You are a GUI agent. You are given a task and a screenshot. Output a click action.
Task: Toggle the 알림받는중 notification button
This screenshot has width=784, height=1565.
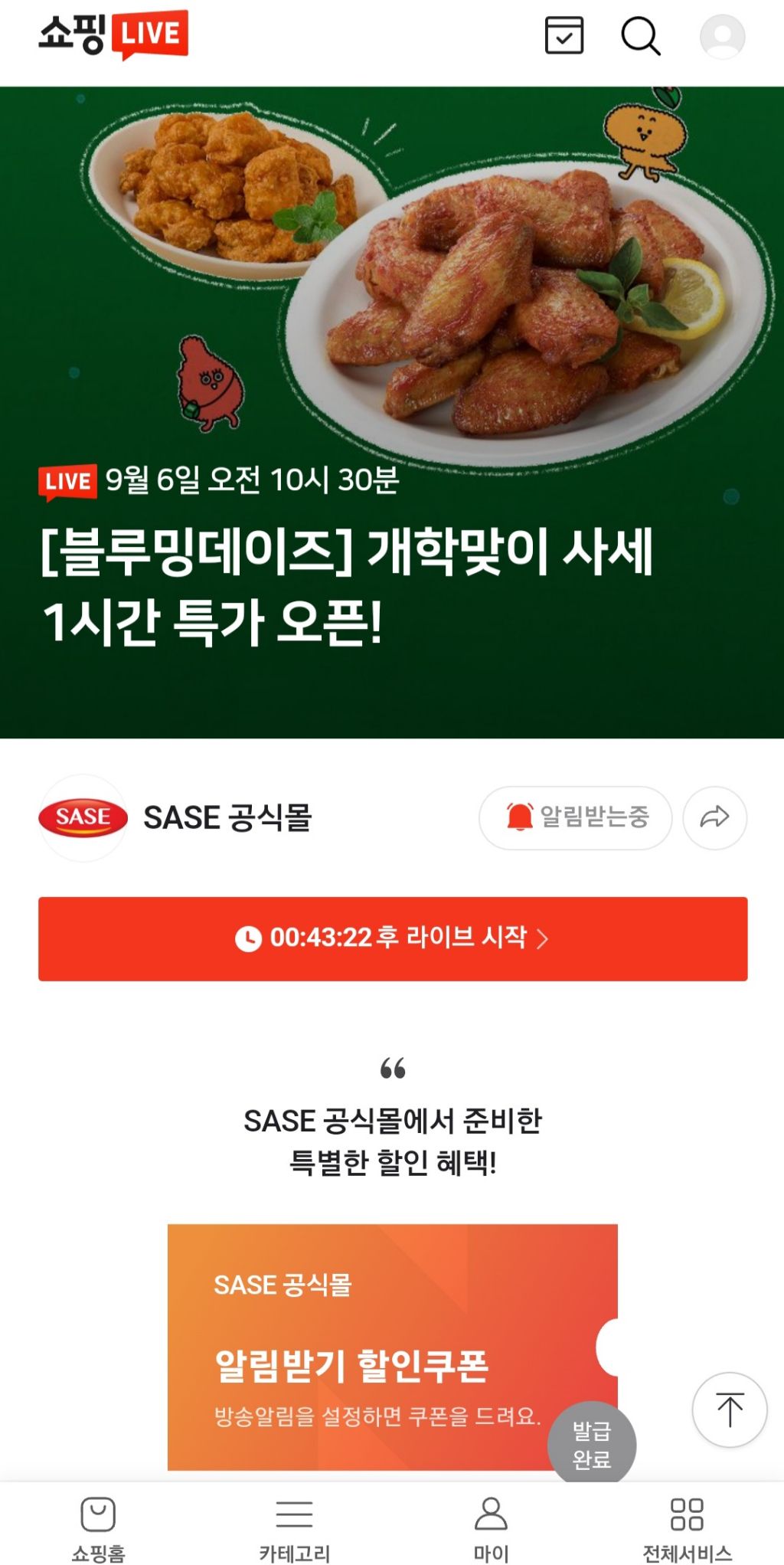pos(576,817)
